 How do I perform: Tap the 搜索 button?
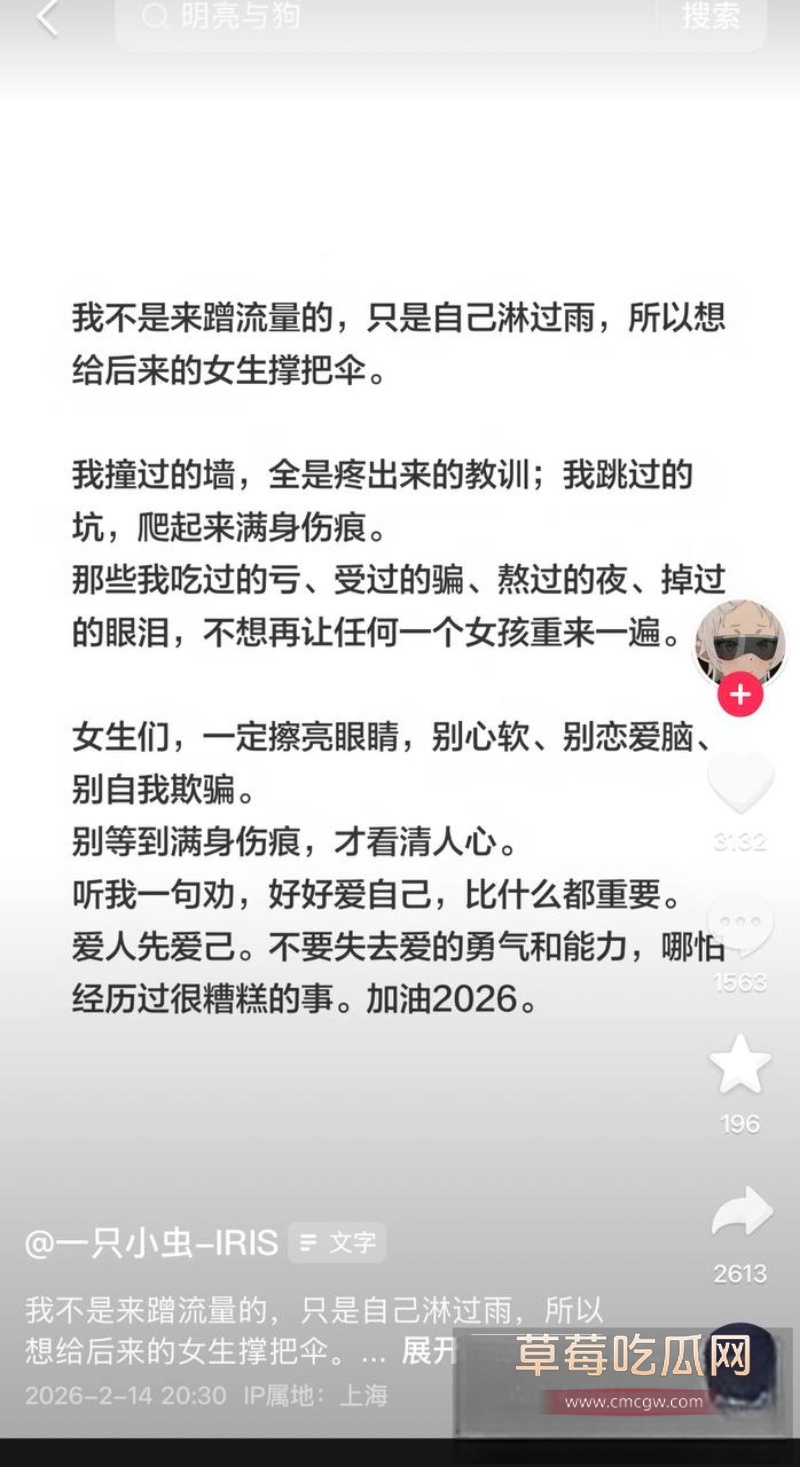coord(711,16)
